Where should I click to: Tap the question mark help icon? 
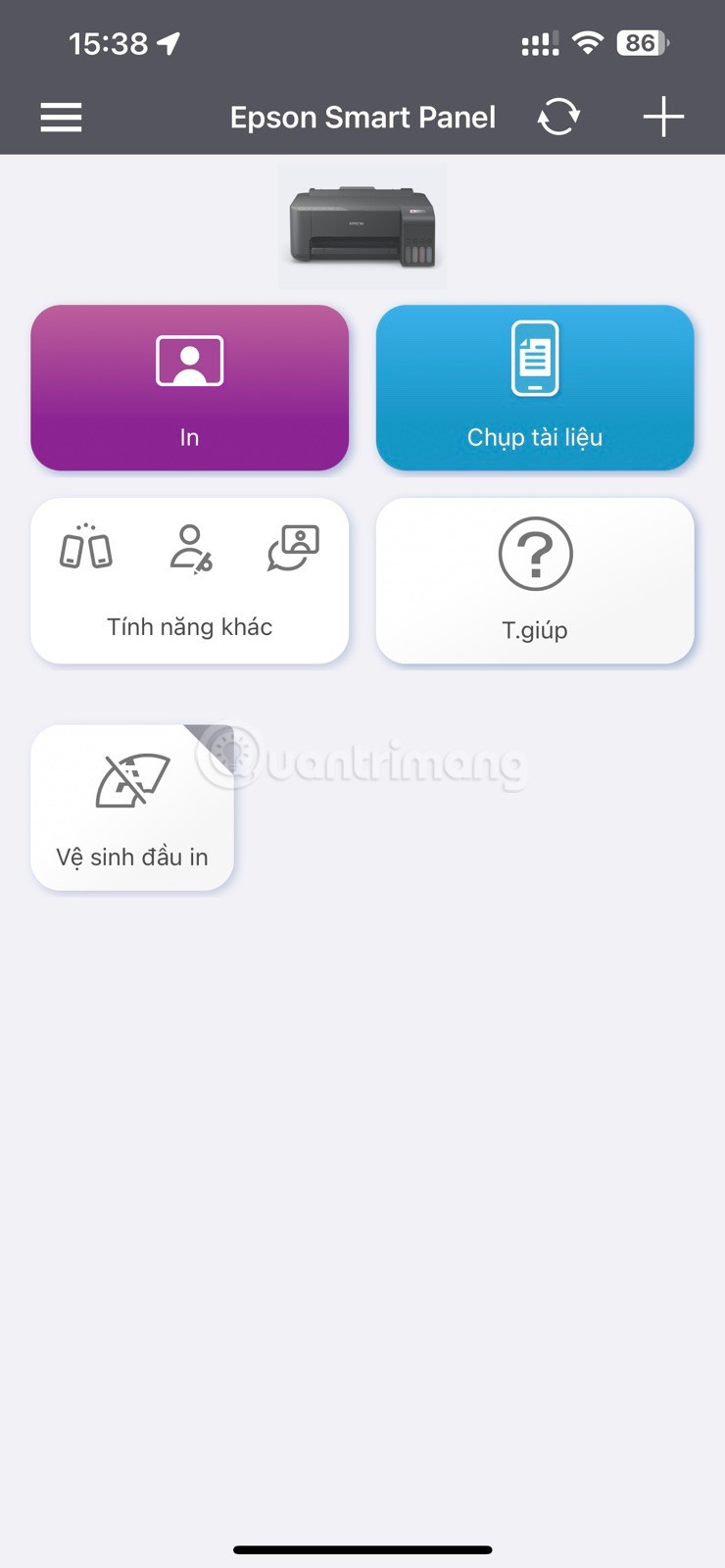coord(535,555)
